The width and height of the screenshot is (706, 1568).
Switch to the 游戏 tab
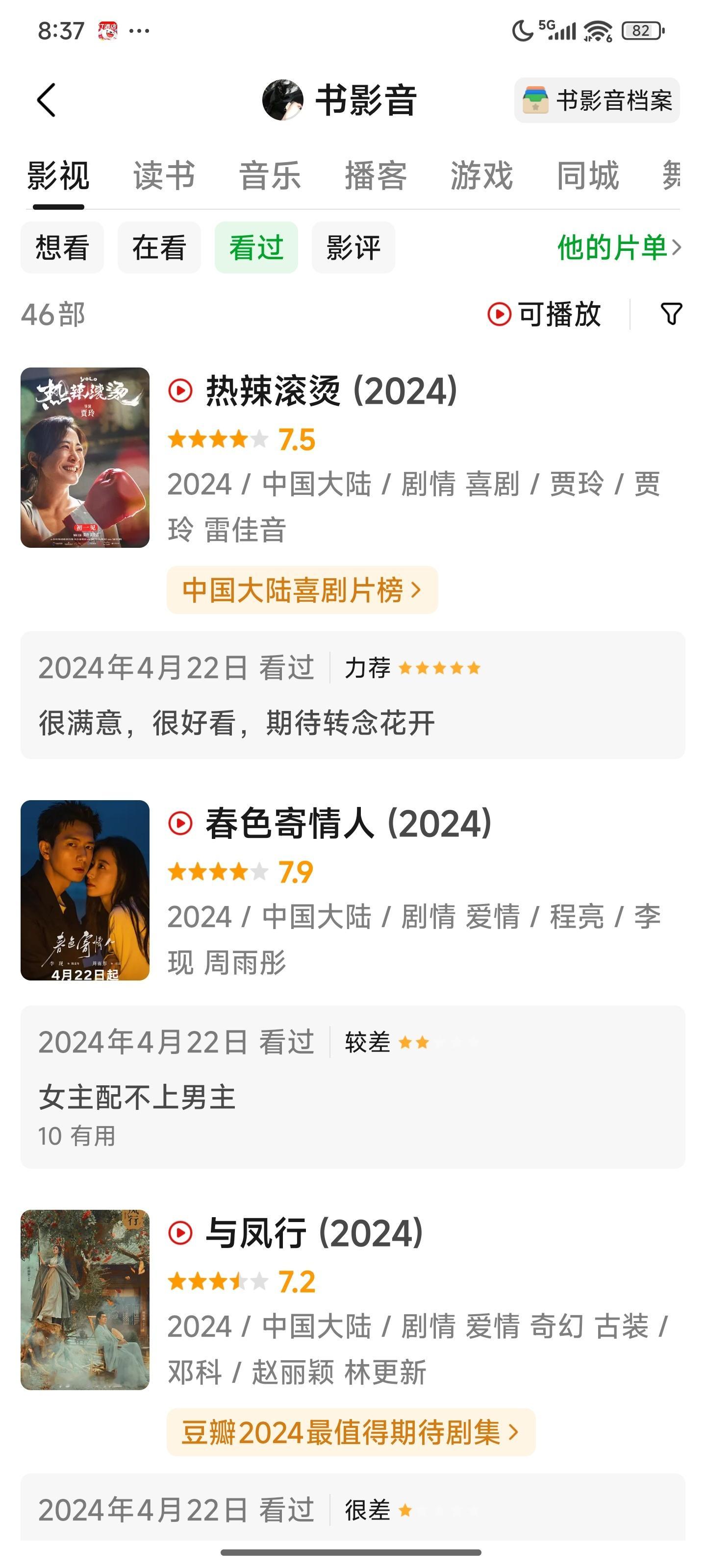[482, 176]
